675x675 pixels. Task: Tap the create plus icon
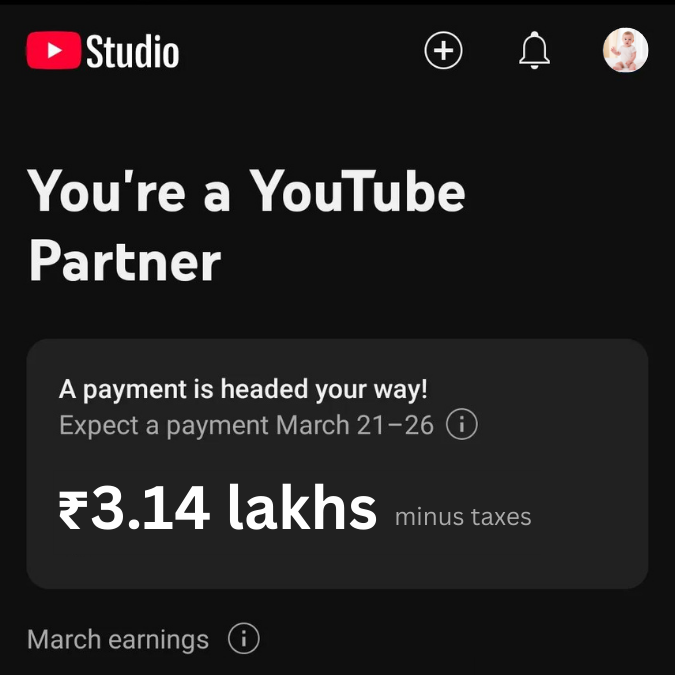click(x=443, y=50)
